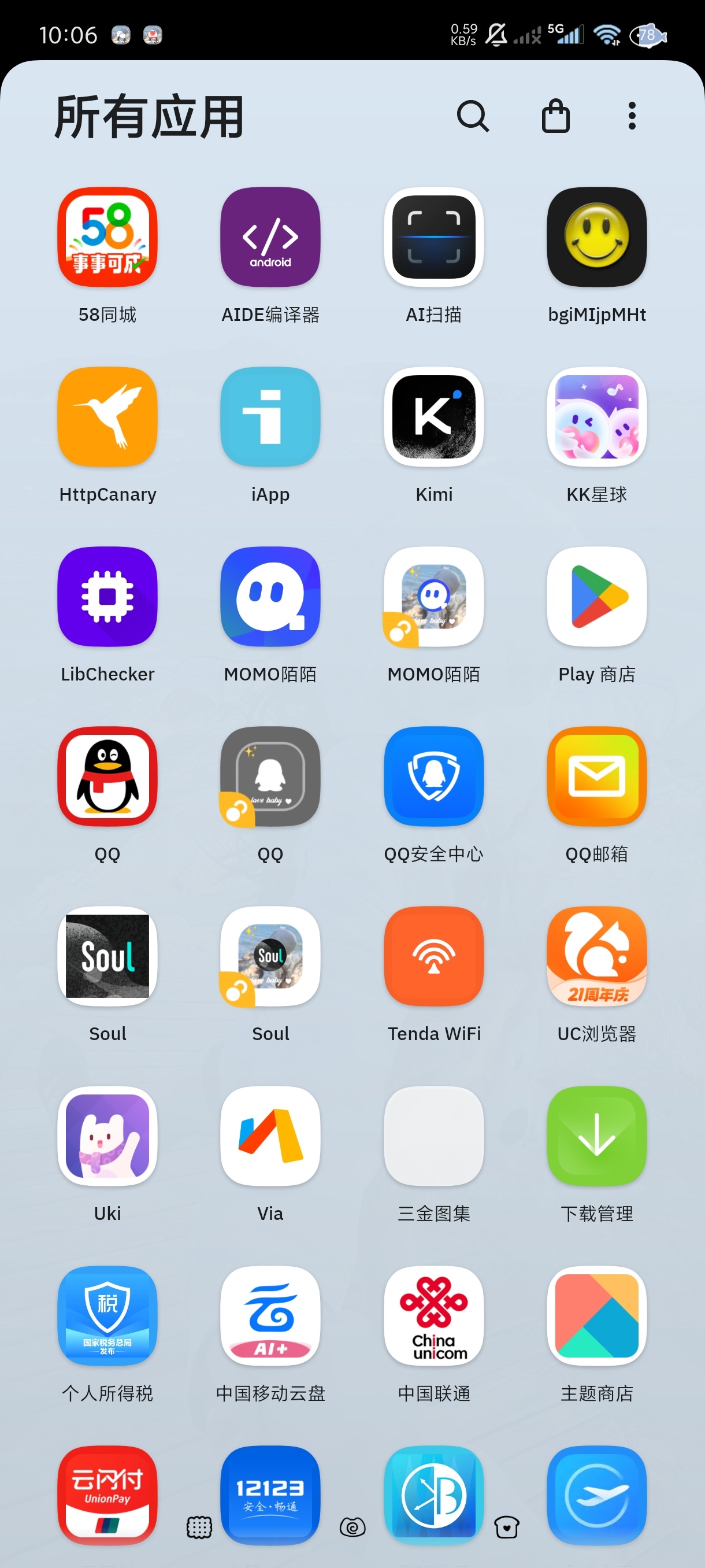Open AIDE编译器

click(270, 237)
